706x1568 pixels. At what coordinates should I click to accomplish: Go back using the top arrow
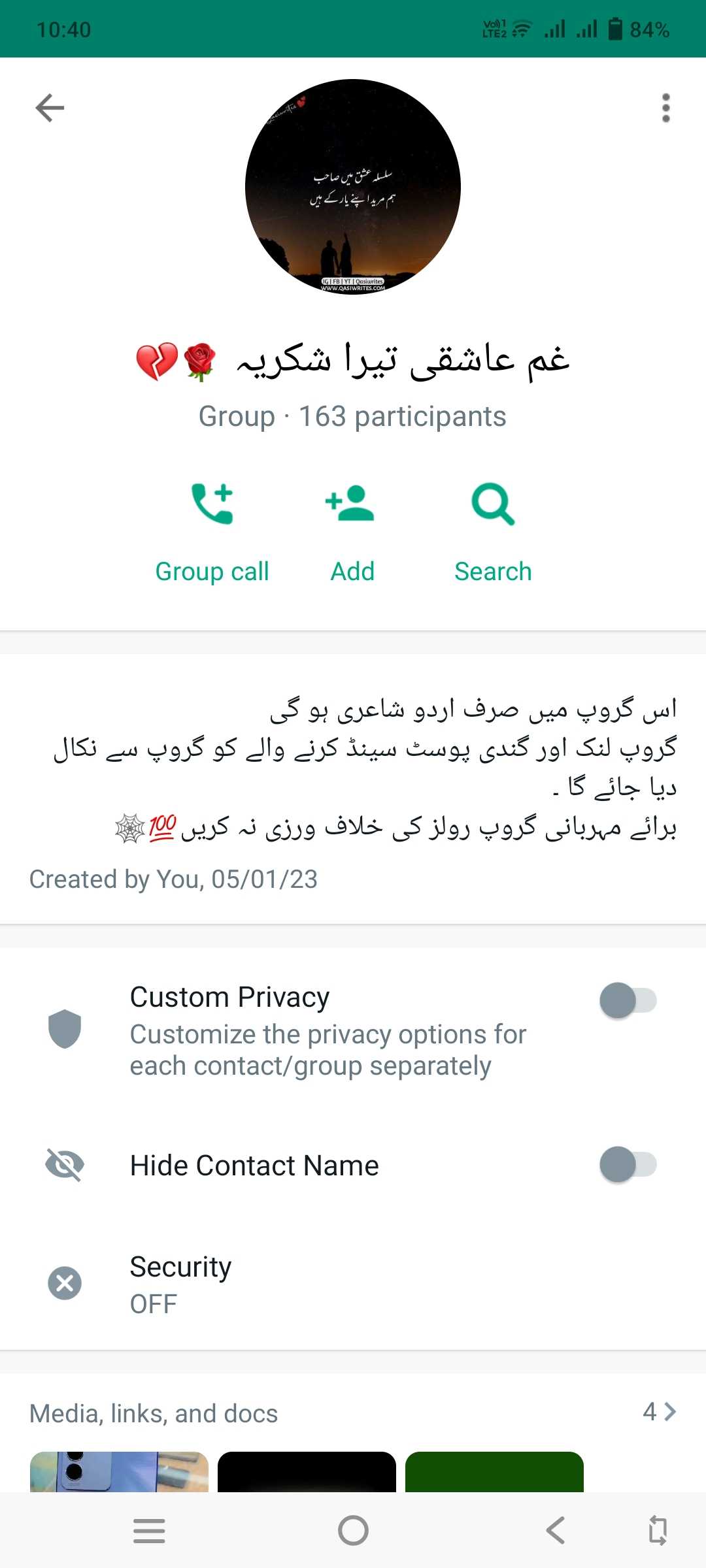50,108
